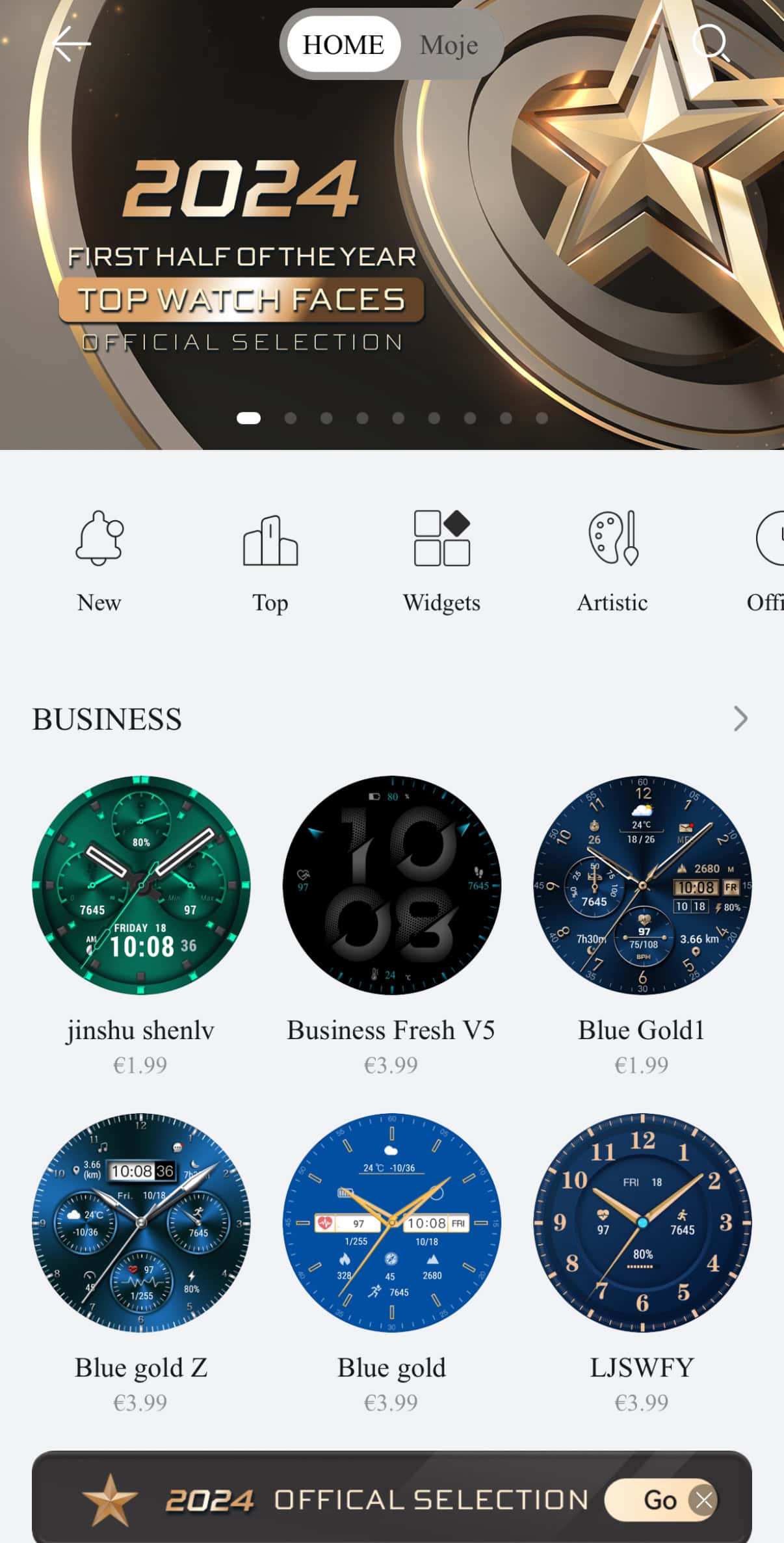The width and height of the screenshot is (784, 1543).
Task: Open the jinshu shenlv watch face
Action: pos(140,886)
